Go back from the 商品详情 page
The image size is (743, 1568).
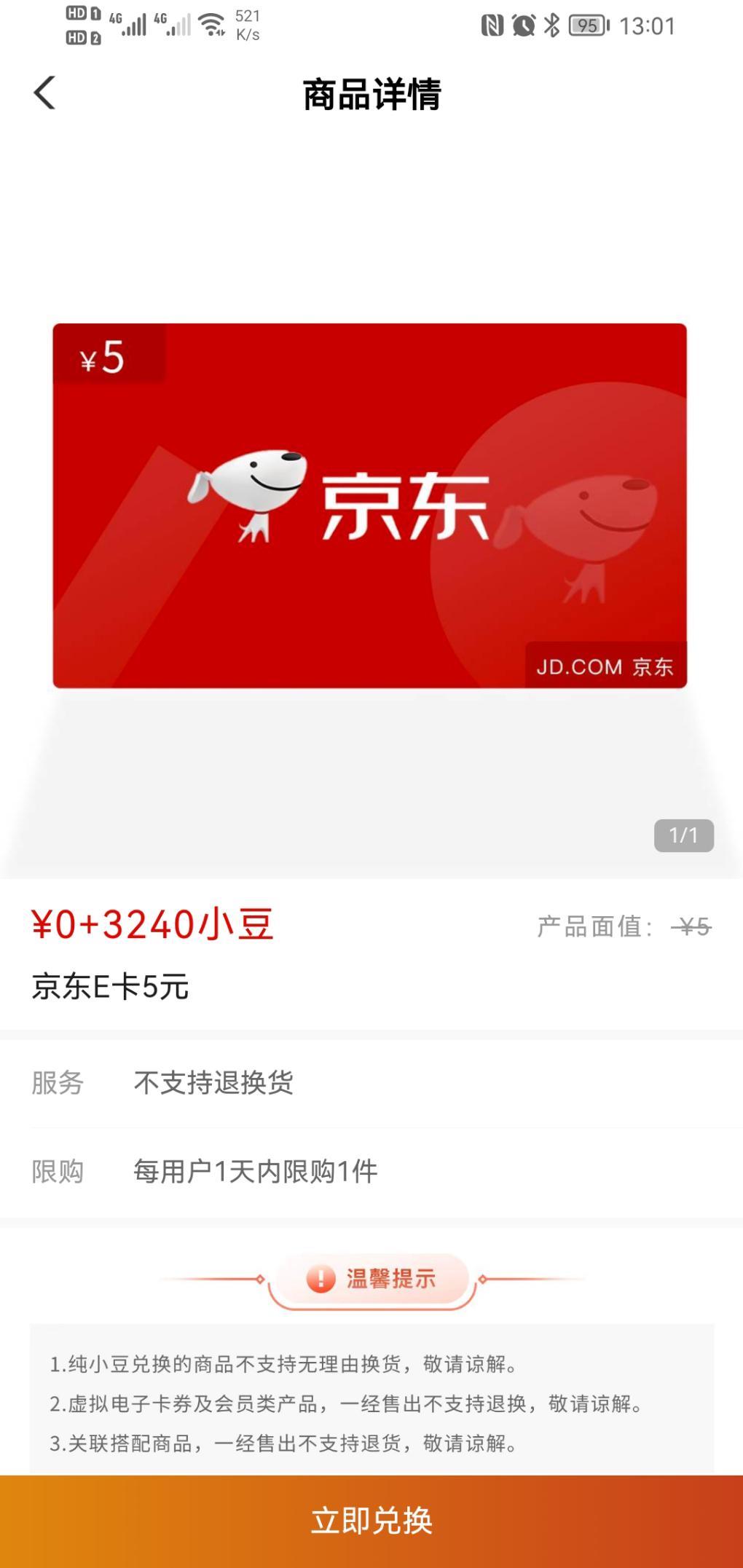click(44, 93)
